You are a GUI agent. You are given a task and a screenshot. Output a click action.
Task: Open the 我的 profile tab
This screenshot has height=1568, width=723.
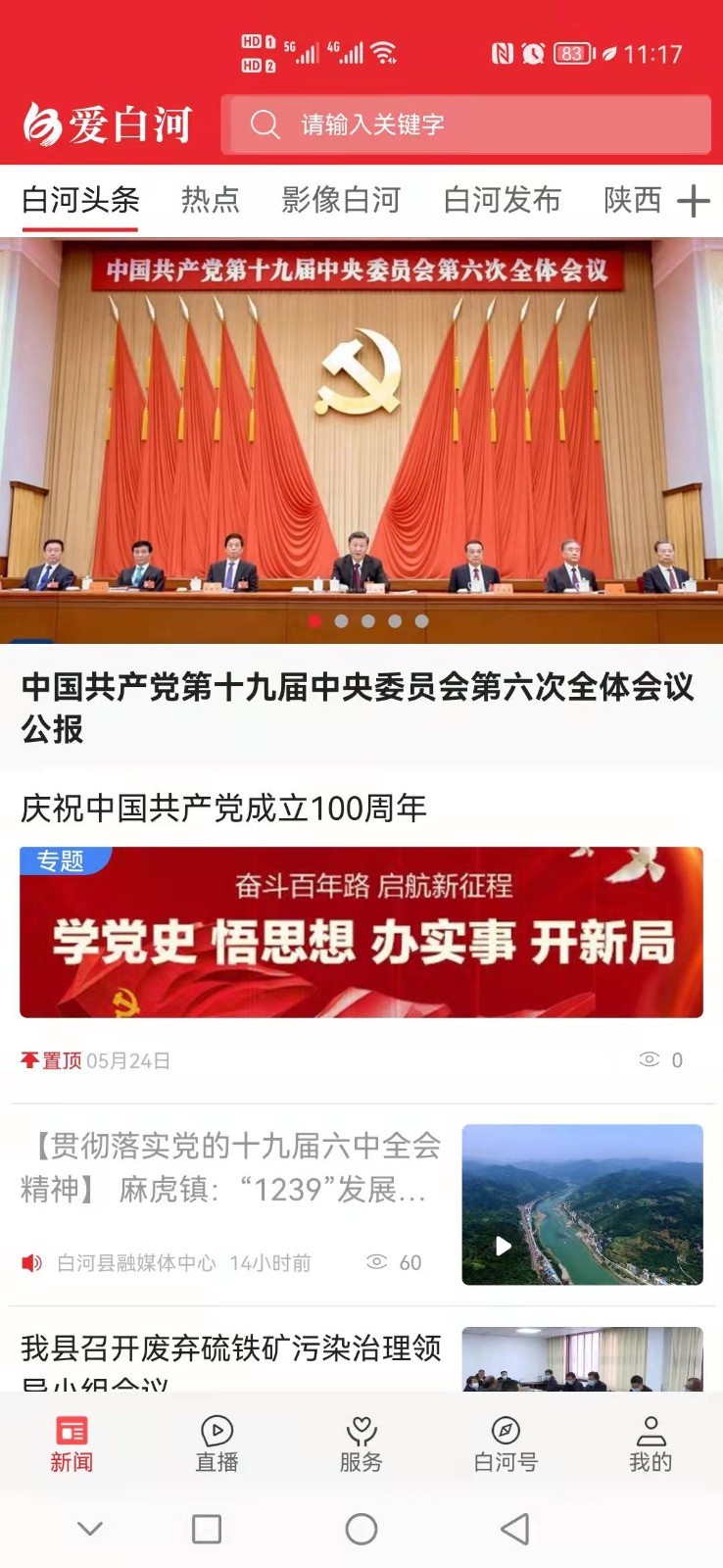(651, 1444)
